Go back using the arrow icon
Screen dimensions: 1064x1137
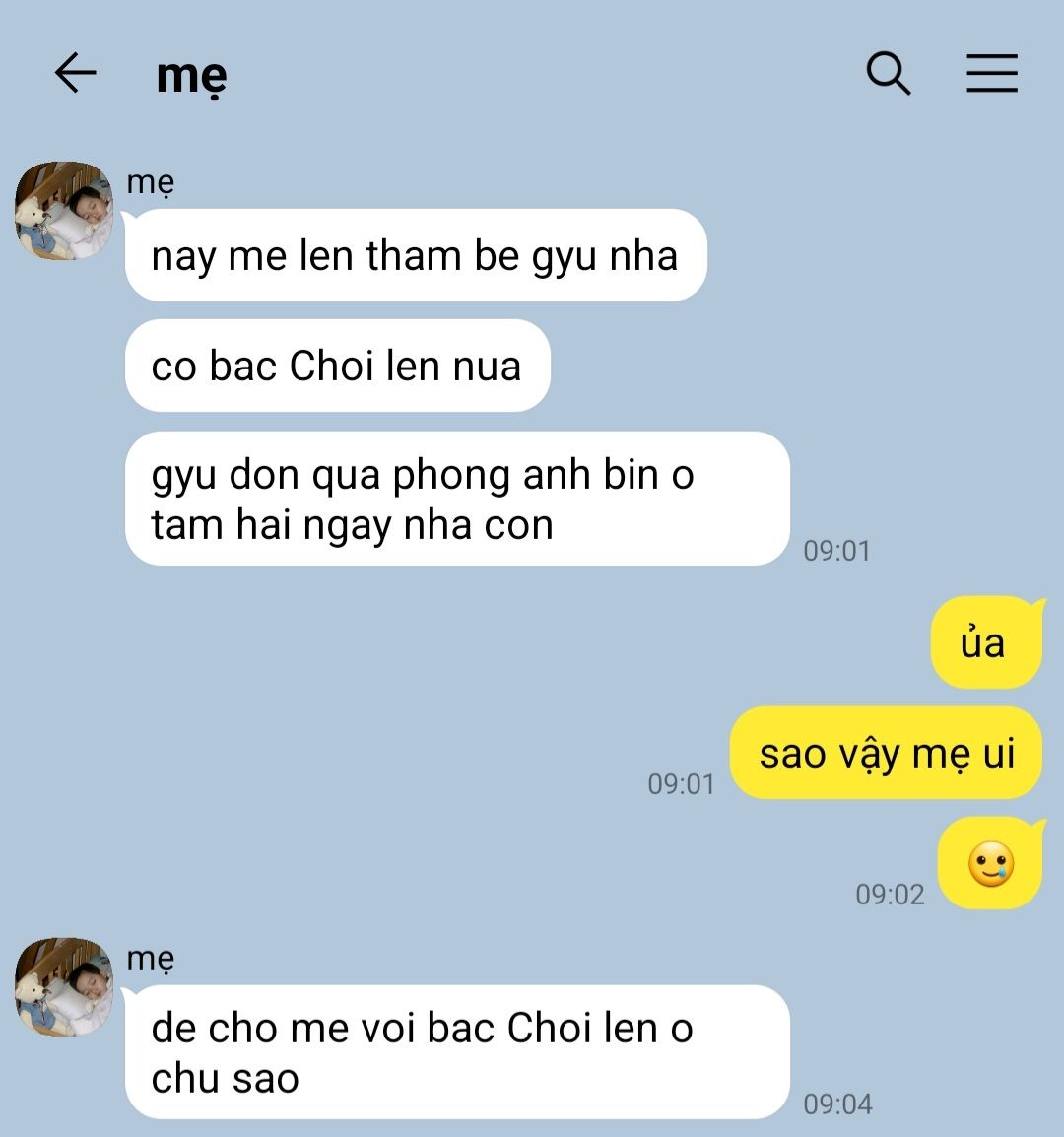(x=75, y=73)
